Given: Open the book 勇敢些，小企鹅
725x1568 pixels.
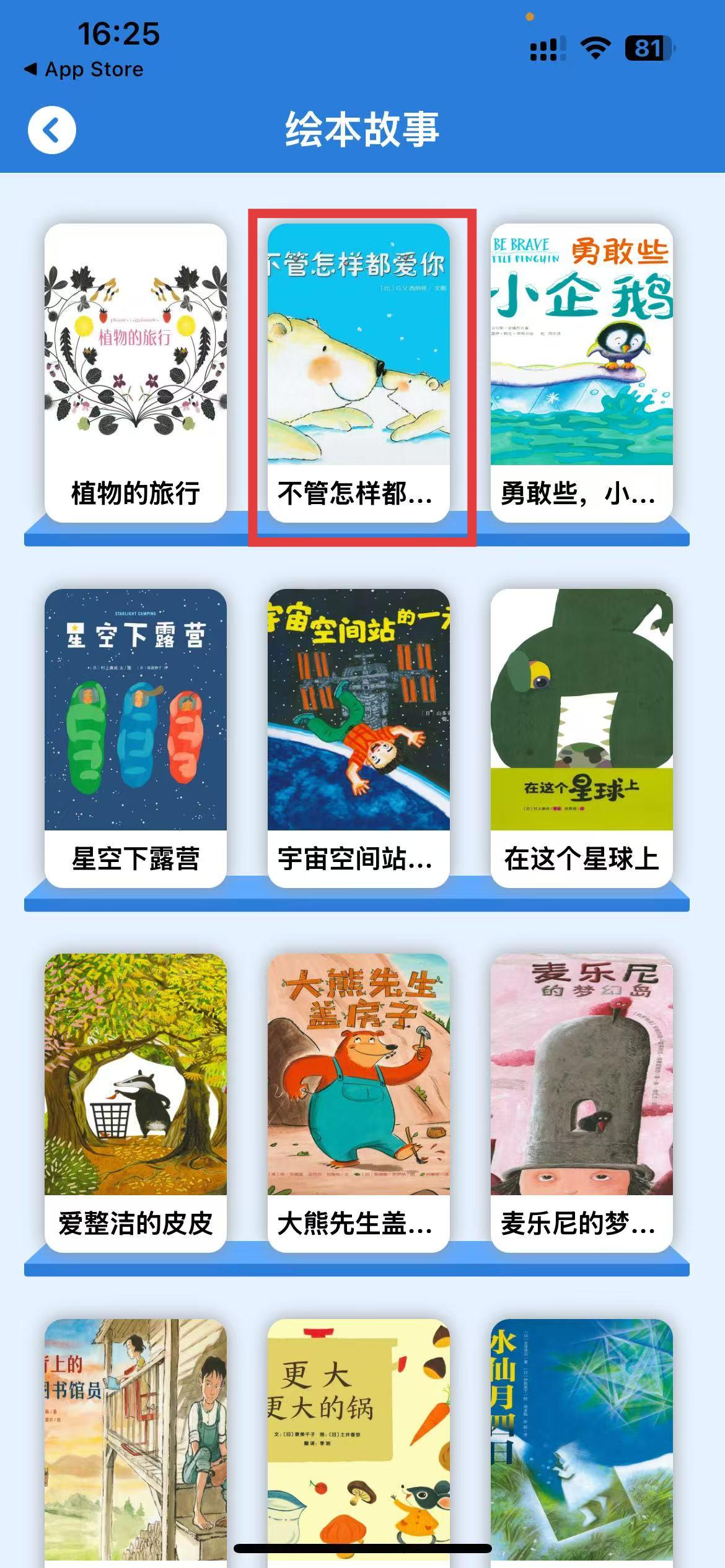Looking at the screenshot, I should click(x=582, y=373).
